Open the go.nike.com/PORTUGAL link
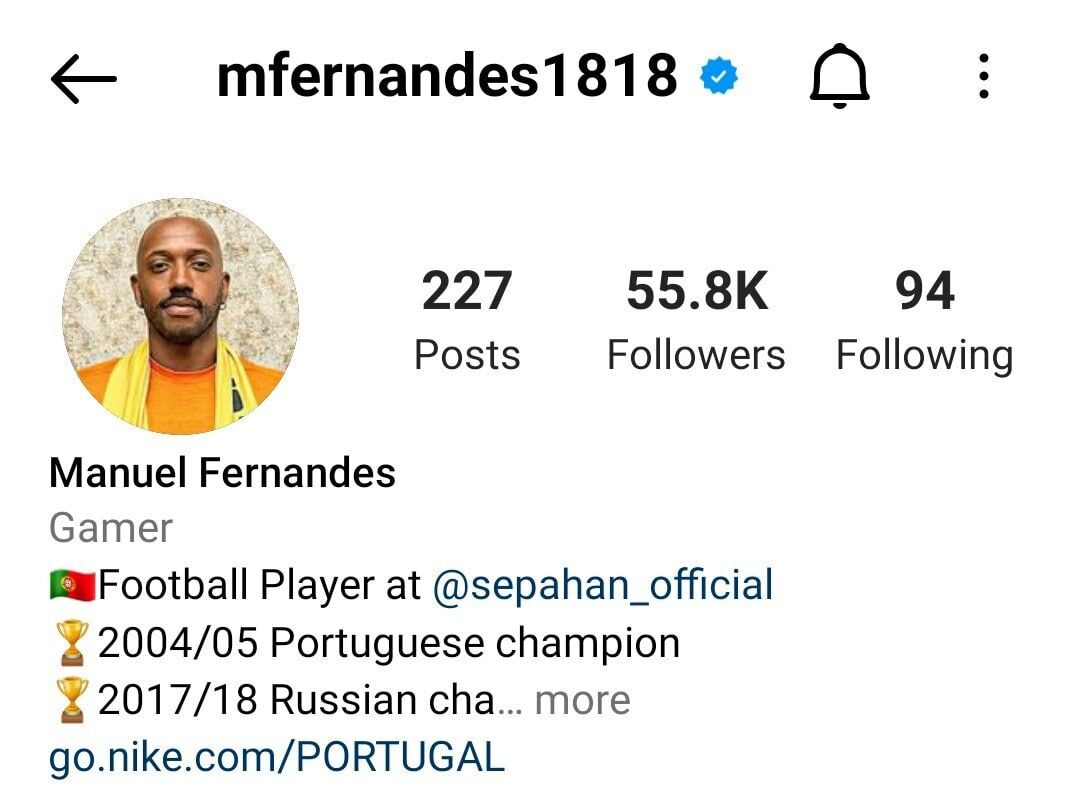Image resolution: width=1080 pixels, height=799 pixels. click(x=277, y=757)
